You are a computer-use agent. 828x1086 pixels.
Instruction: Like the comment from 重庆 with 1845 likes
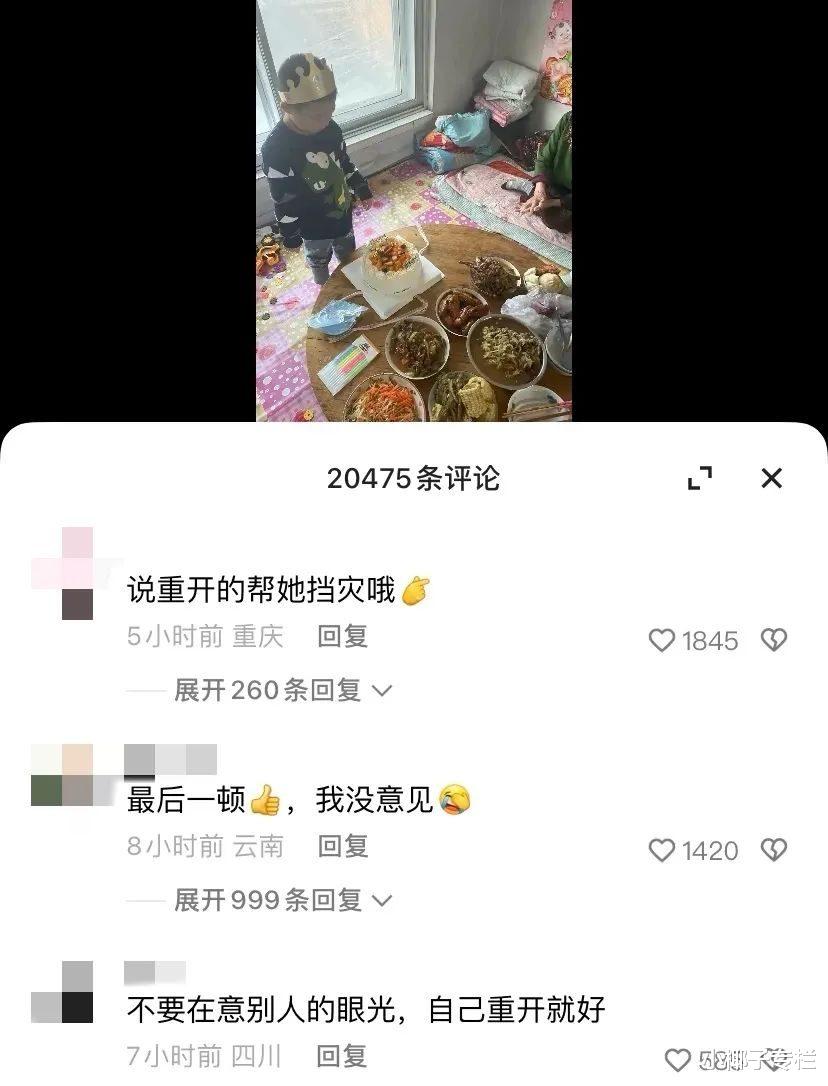[662, 640]
